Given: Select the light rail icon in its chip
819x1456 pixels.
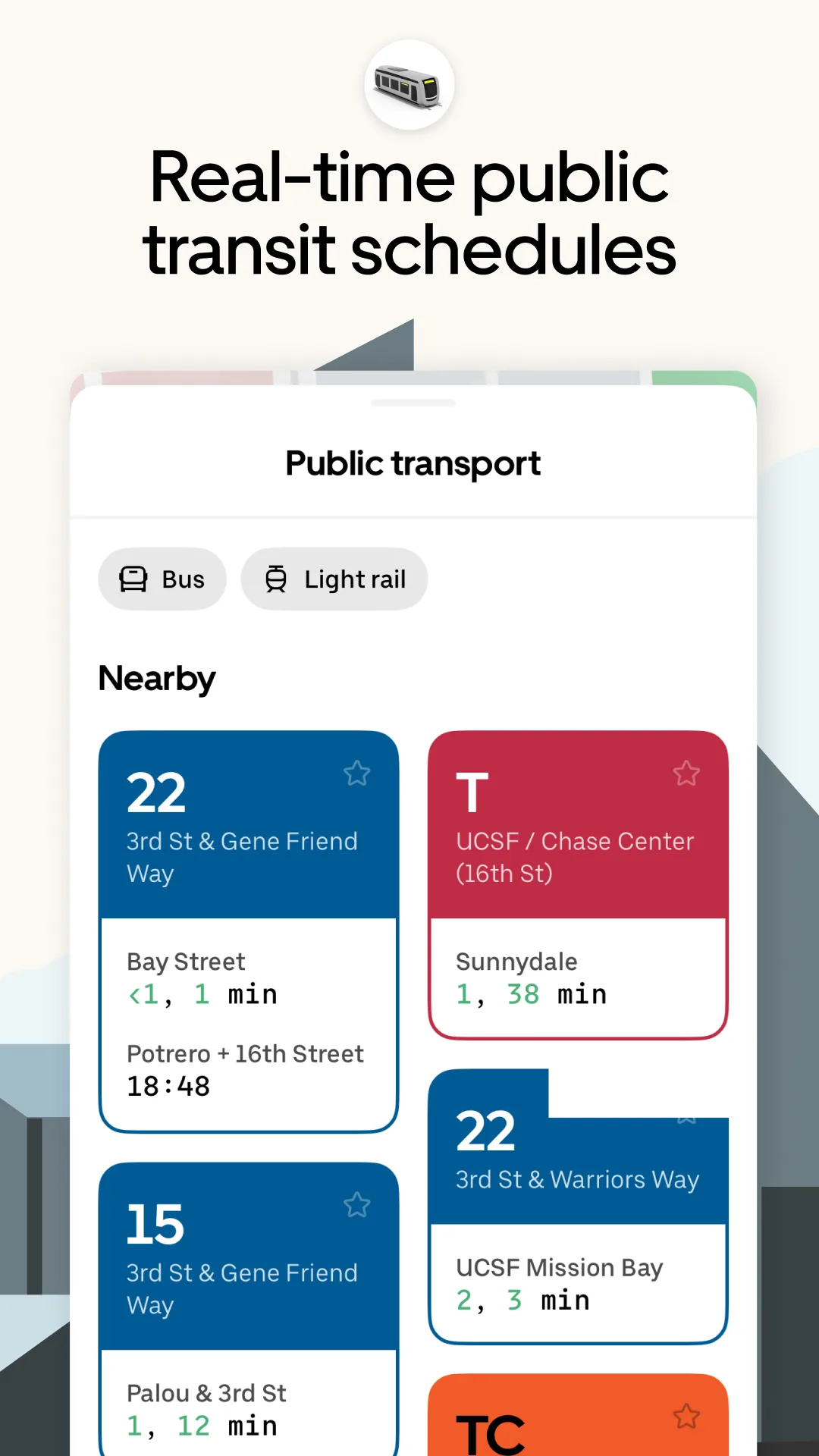Looking at the screenshot, I should pyautogui.click(x=276, y=579).
